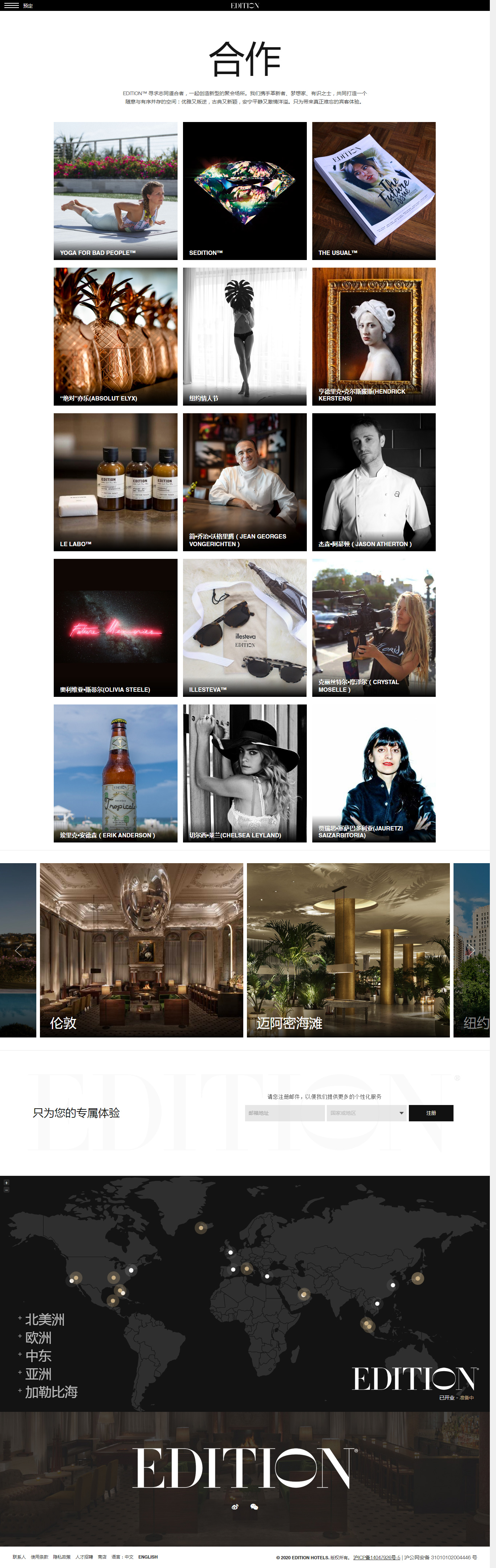
Task: Switch language to ENGLISH
Action: [148, 1556]
